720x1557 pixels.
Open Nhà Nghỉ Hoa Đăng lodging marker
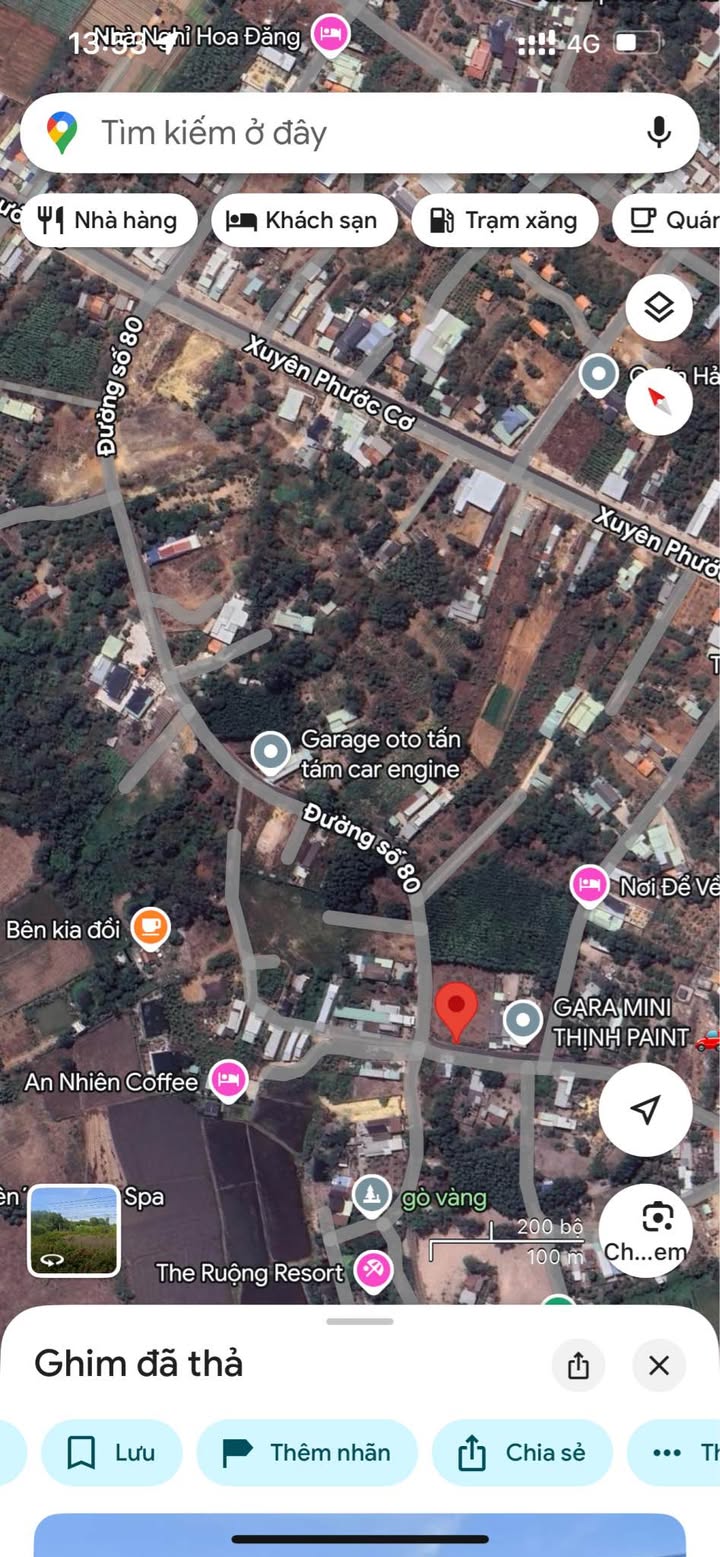point(330,35)
